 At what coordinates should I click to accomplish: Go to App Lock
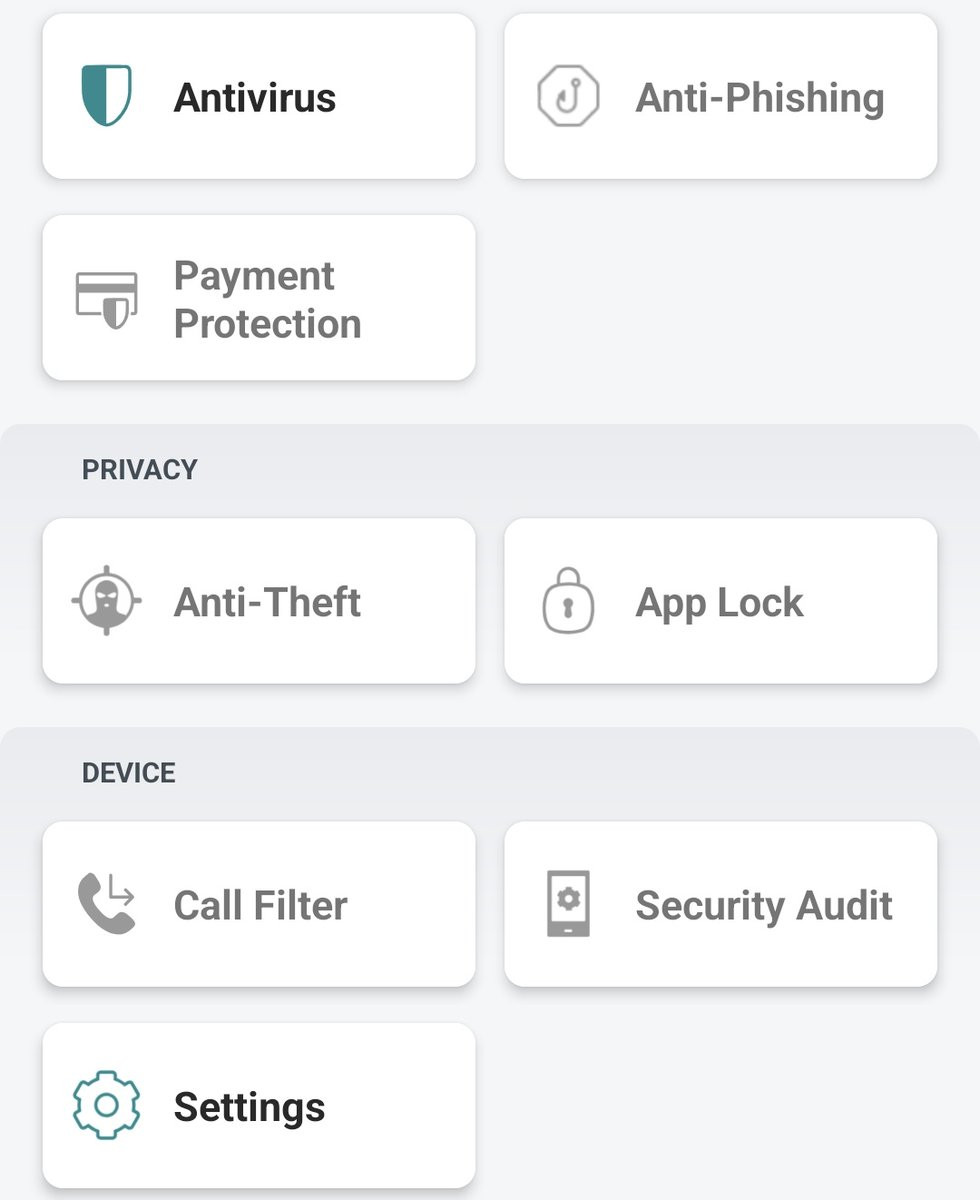point(720,601)
